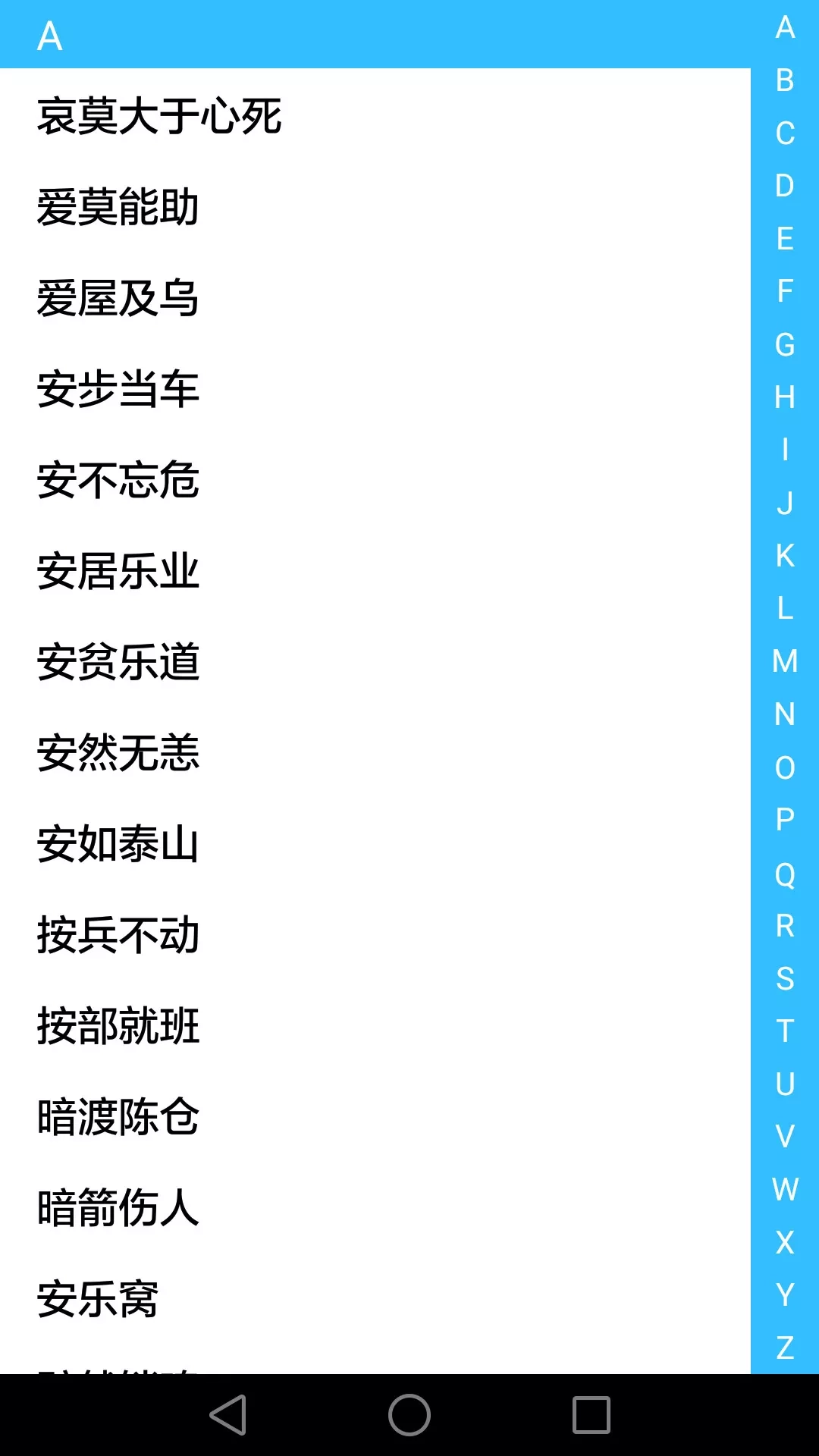
Task: Open the idiom 安如泰山
Action: 118,844
